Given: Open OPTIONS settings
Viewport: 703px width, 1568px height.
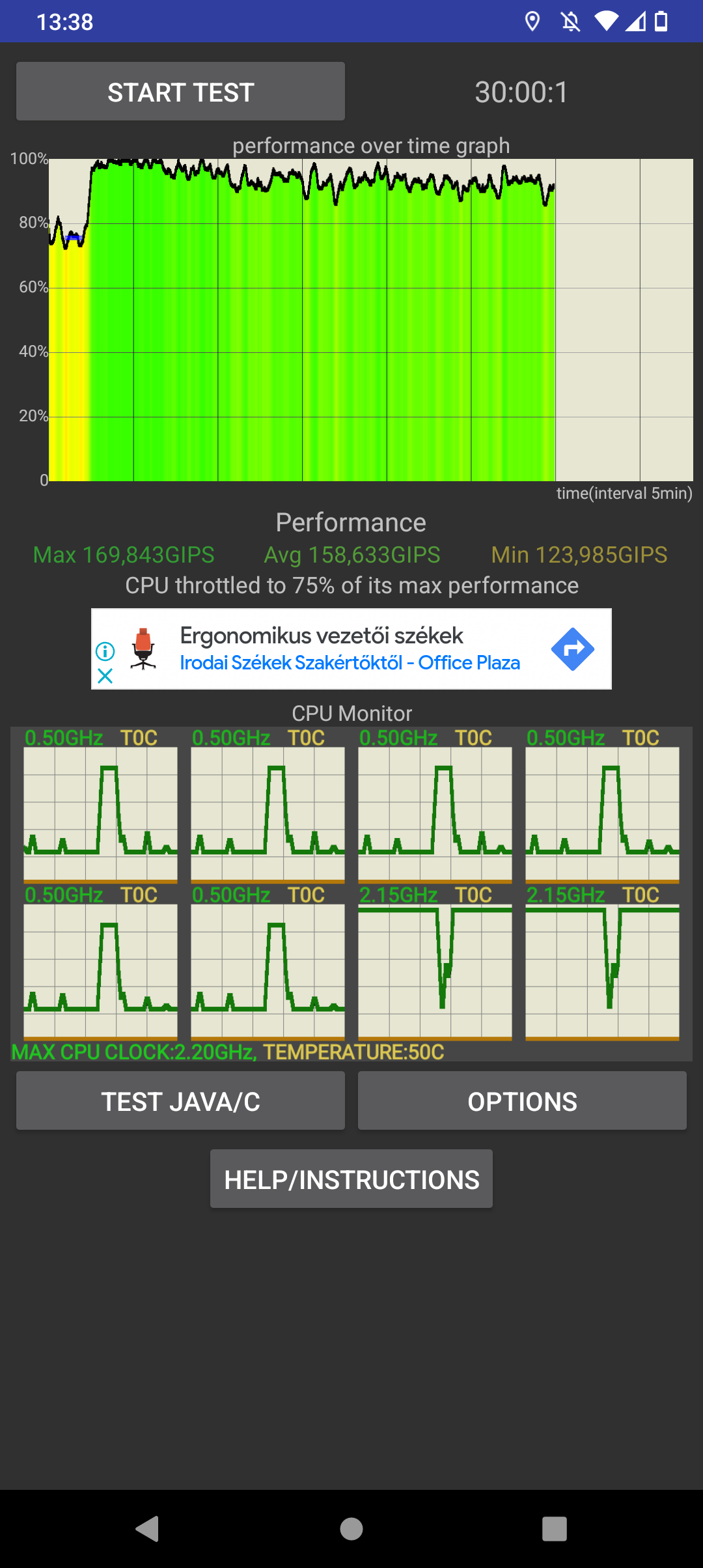Looking at the screenshot, I should [522, 1100].
